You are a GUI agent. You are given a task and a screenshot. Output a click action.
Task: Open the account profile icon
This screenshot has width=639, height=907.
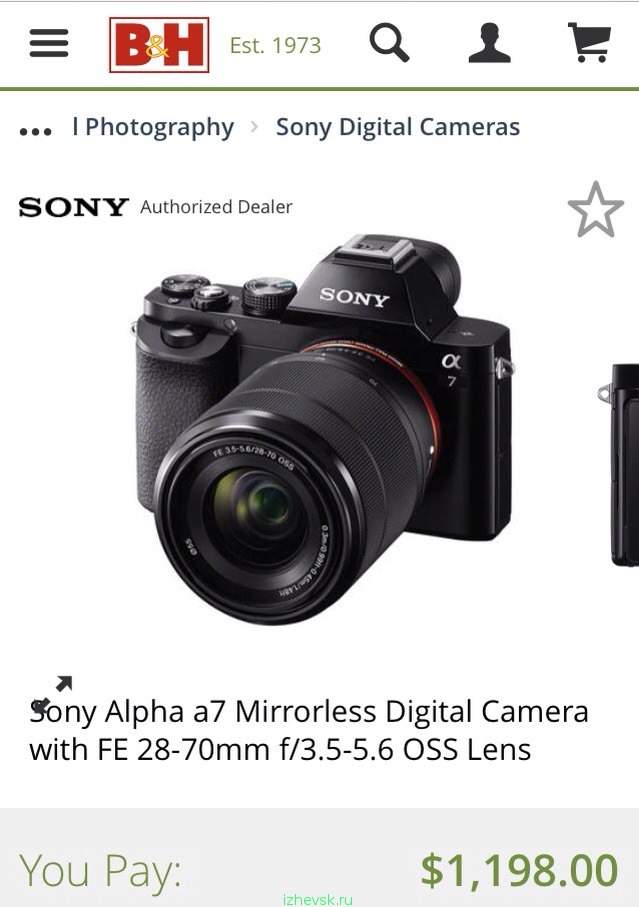pyautogui.click(x=489, y=44)
